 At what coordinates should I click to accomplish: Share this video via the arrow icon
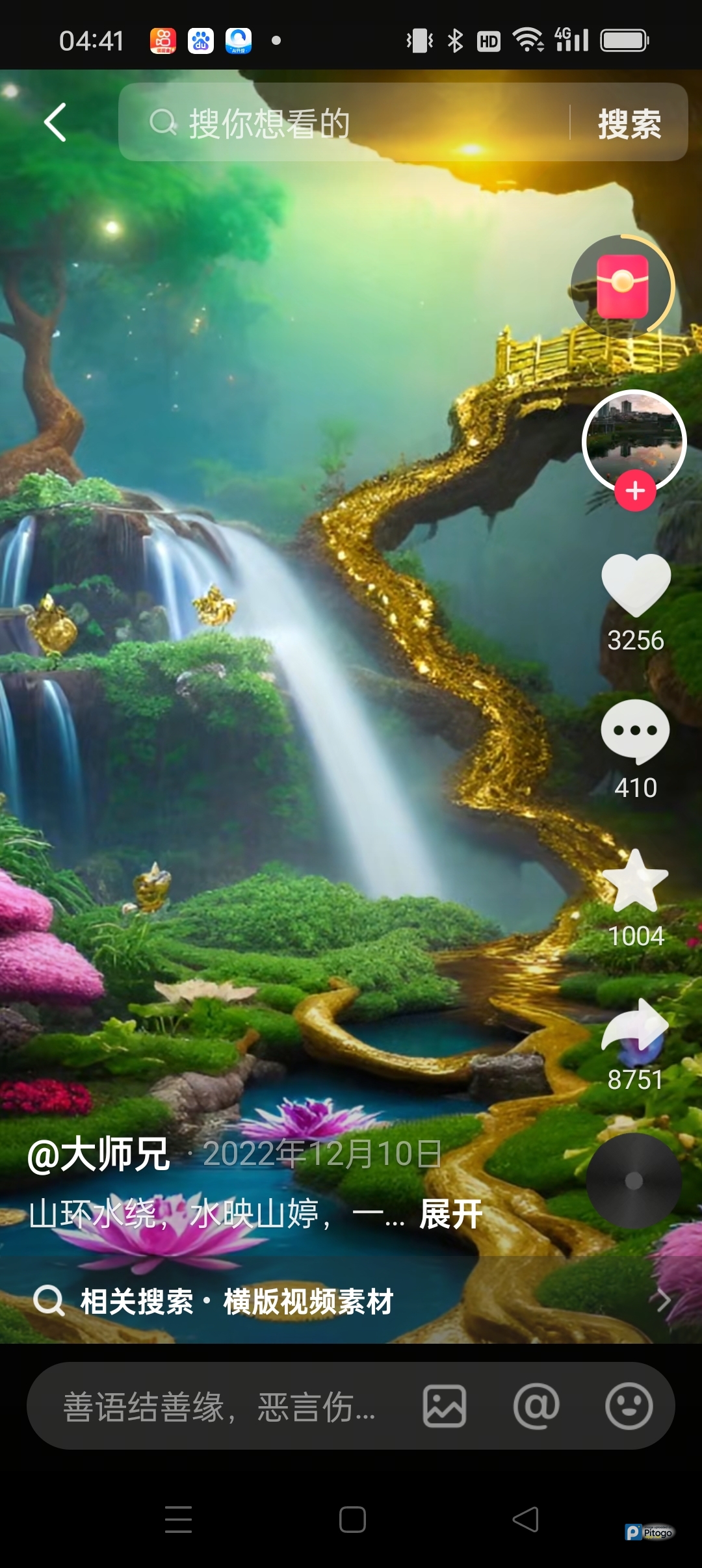point(635,1026)
